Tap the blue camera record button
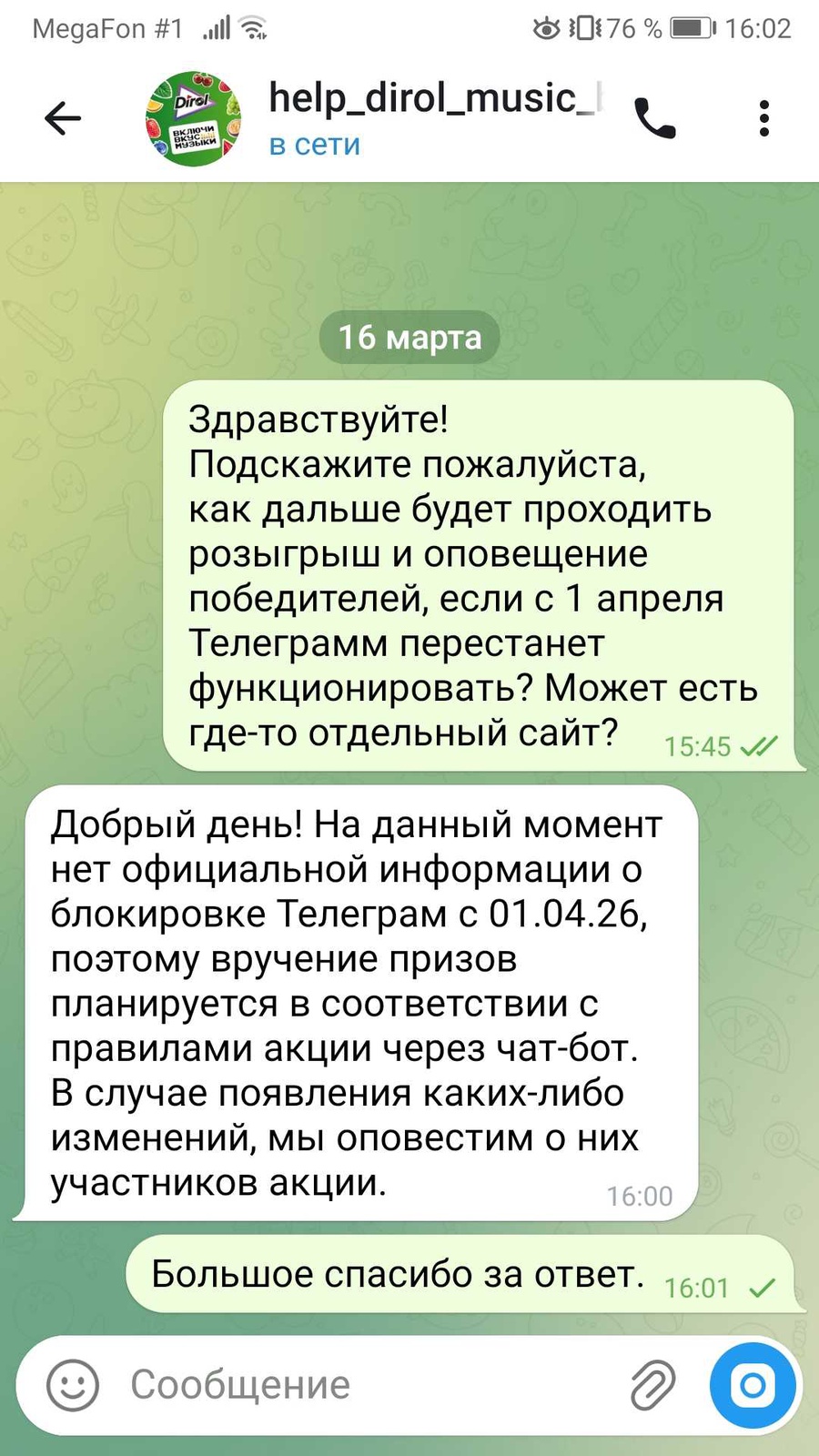Image resolution: width=819 pixels, height=1456 pixels. [753, 1385]
